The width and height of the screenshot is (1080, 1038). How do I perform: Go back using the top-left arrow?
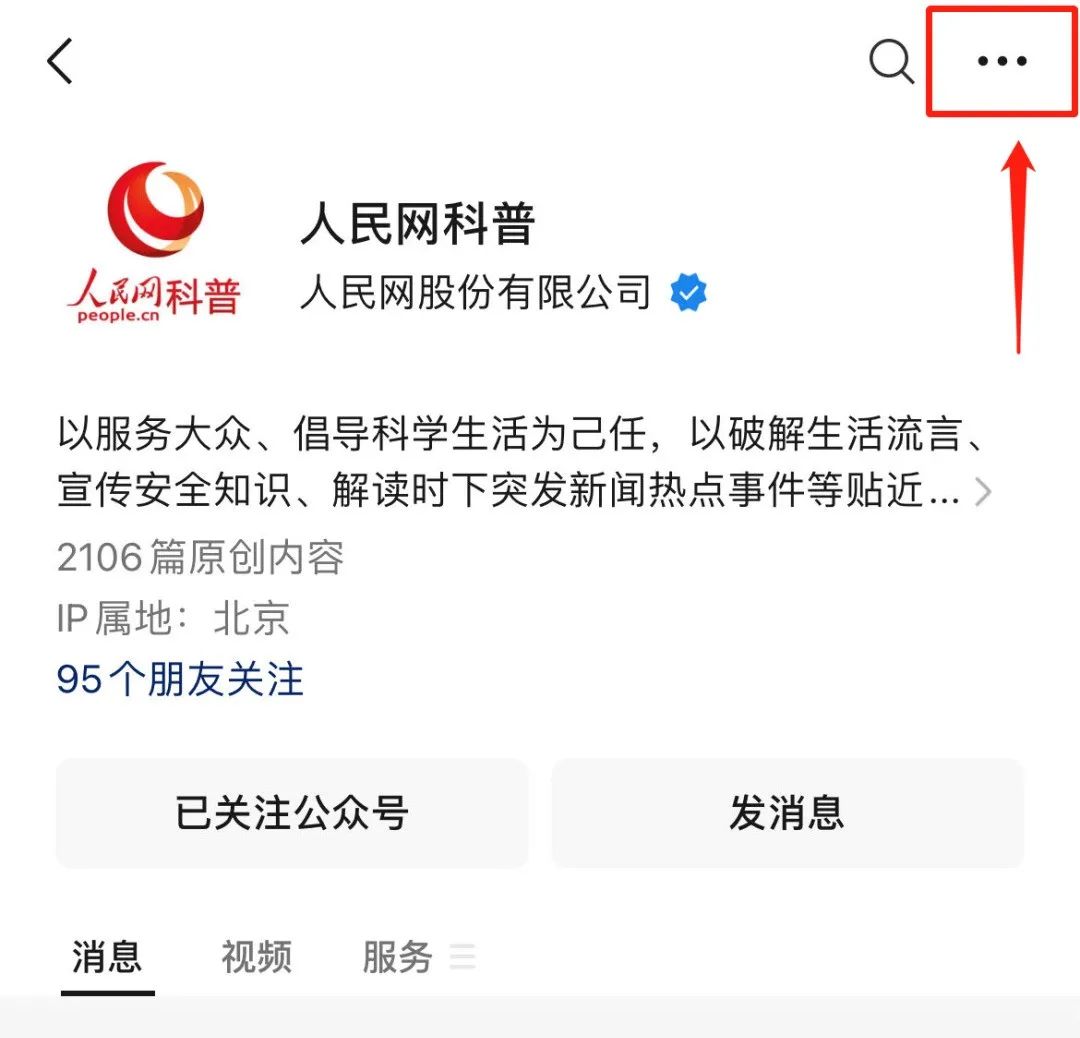[60, 62]
